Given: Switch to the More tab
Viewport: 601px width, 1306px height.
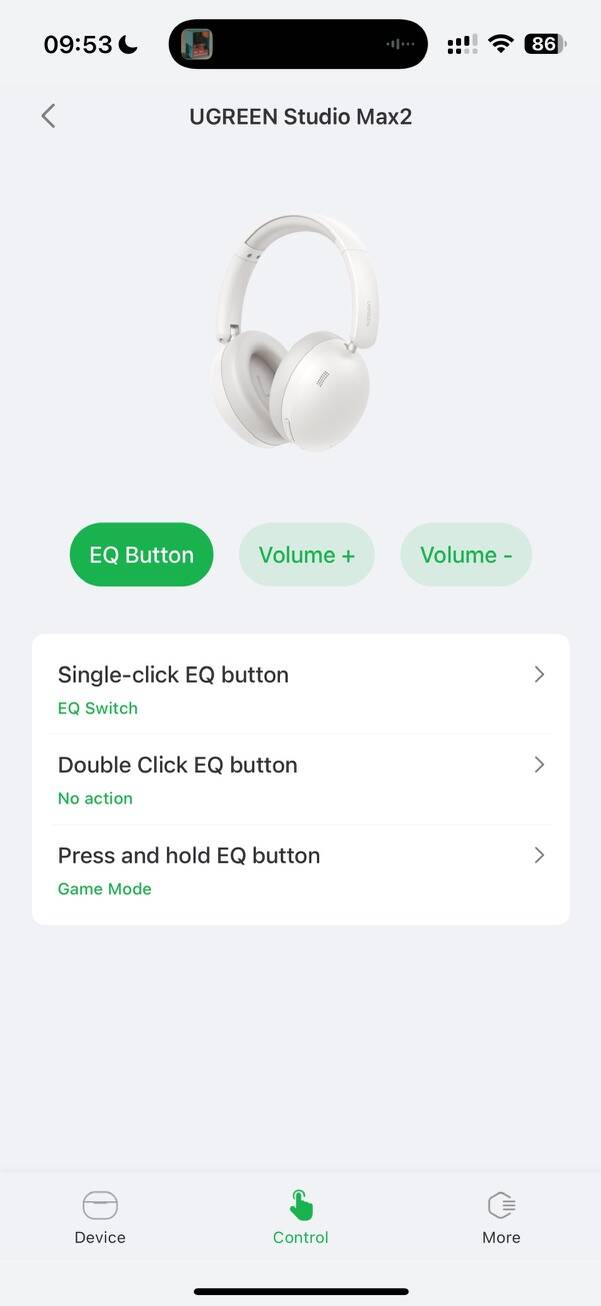Looking at the screenshot, I should click(501, 1217).
